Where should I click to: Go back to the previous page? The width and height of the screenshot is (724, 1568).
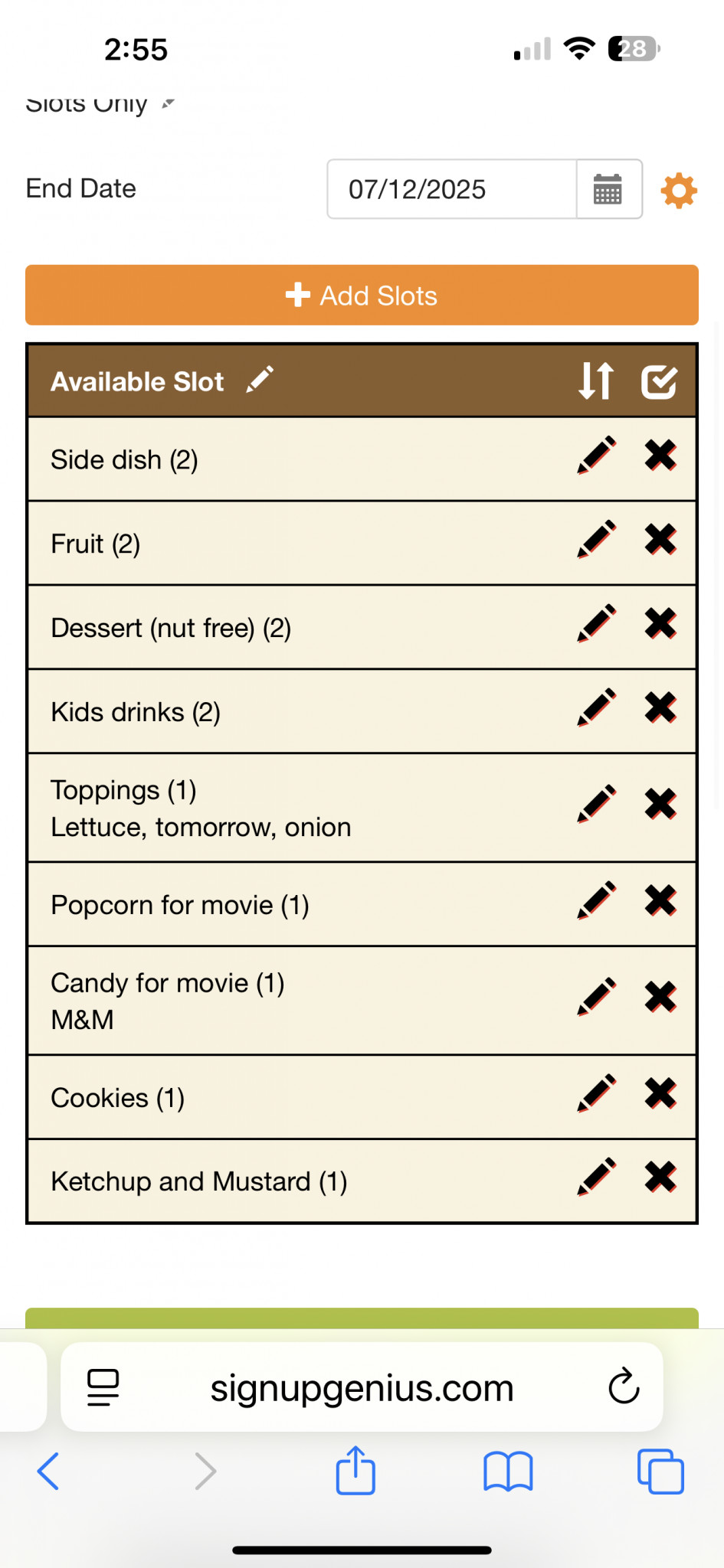48,1471
